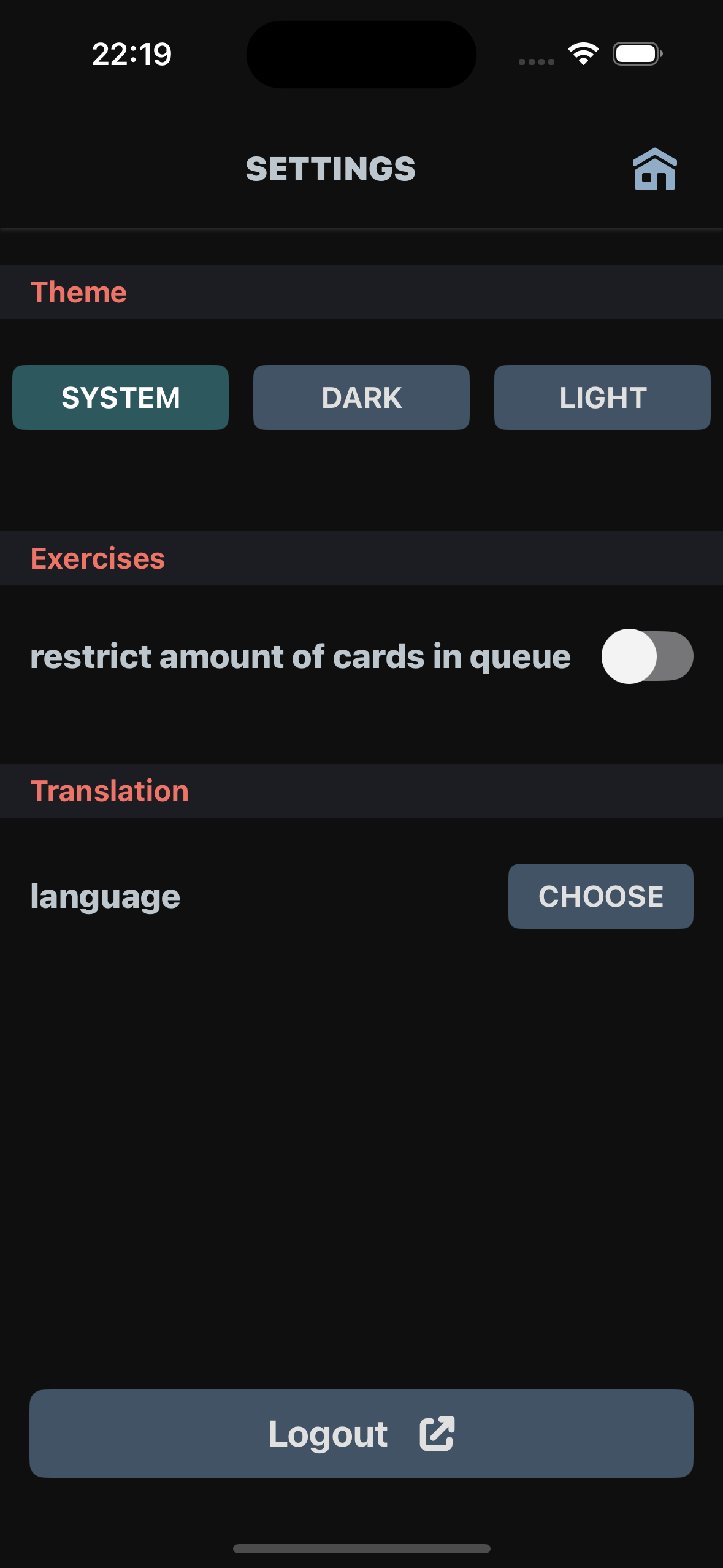
Task: Open the language chooser via CHOOSE
Action: (600, 896)
